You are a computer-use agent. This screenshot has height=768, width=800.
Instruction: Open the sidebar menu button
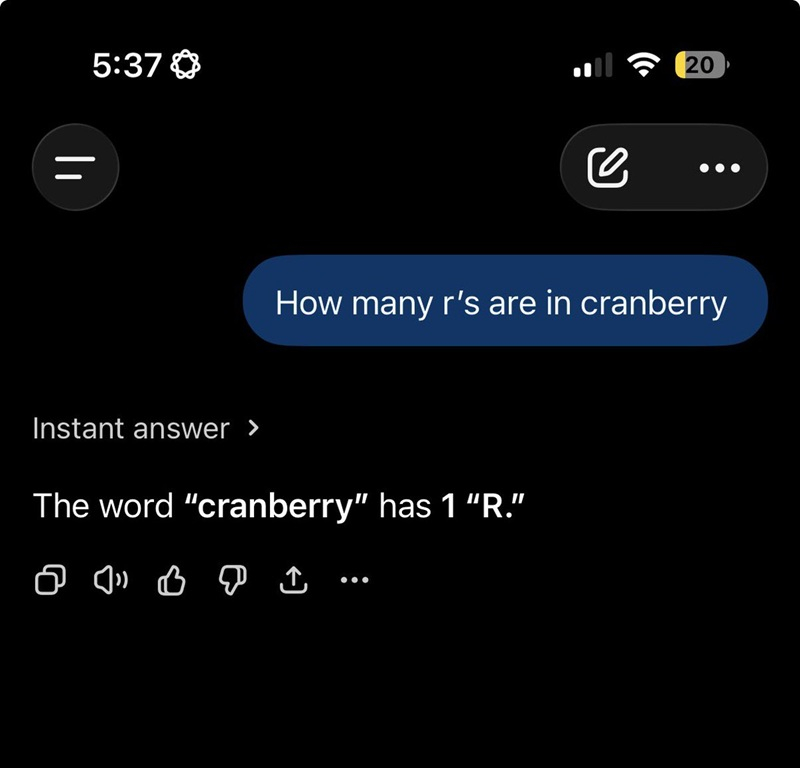[75, 167]
